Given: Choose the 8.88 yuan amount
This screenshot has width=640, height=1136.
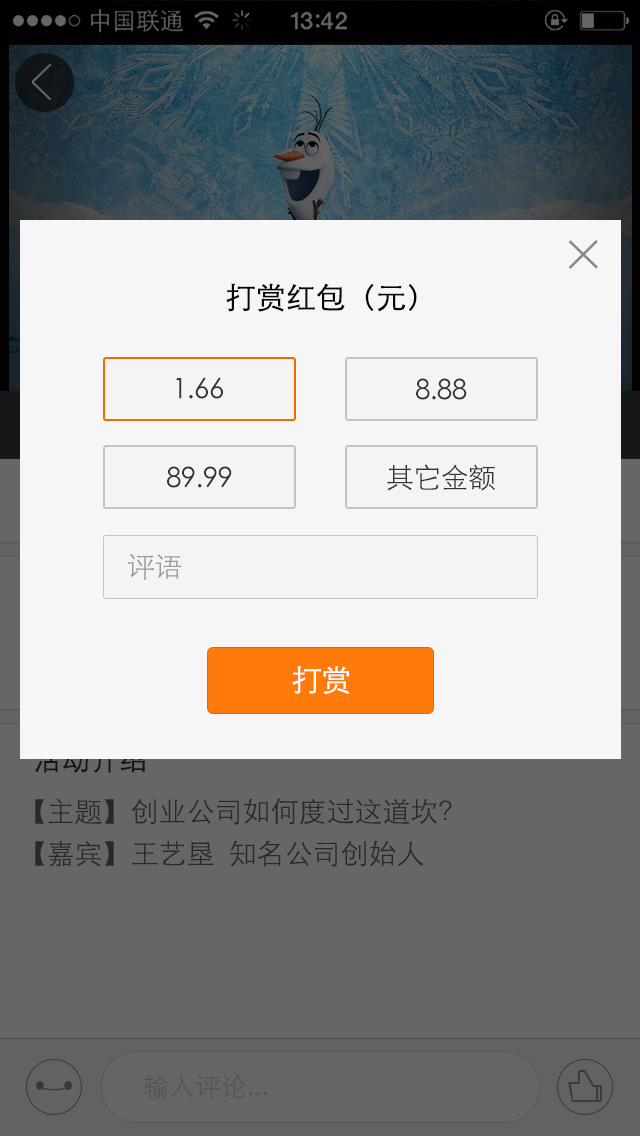Looking at the screenshot, I should tap(441, 389).
